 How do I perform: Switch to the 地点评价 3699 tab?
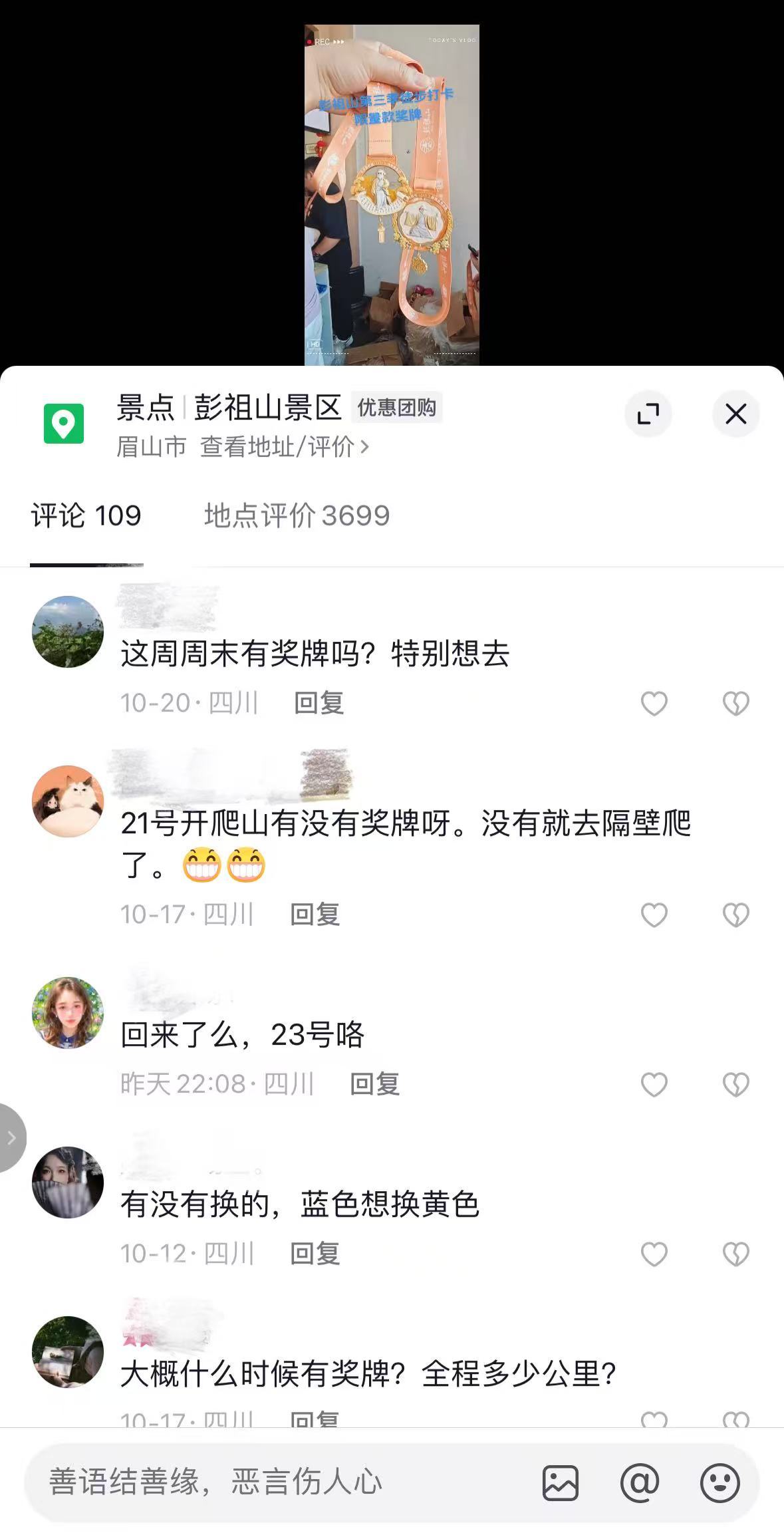pos(297,516)
